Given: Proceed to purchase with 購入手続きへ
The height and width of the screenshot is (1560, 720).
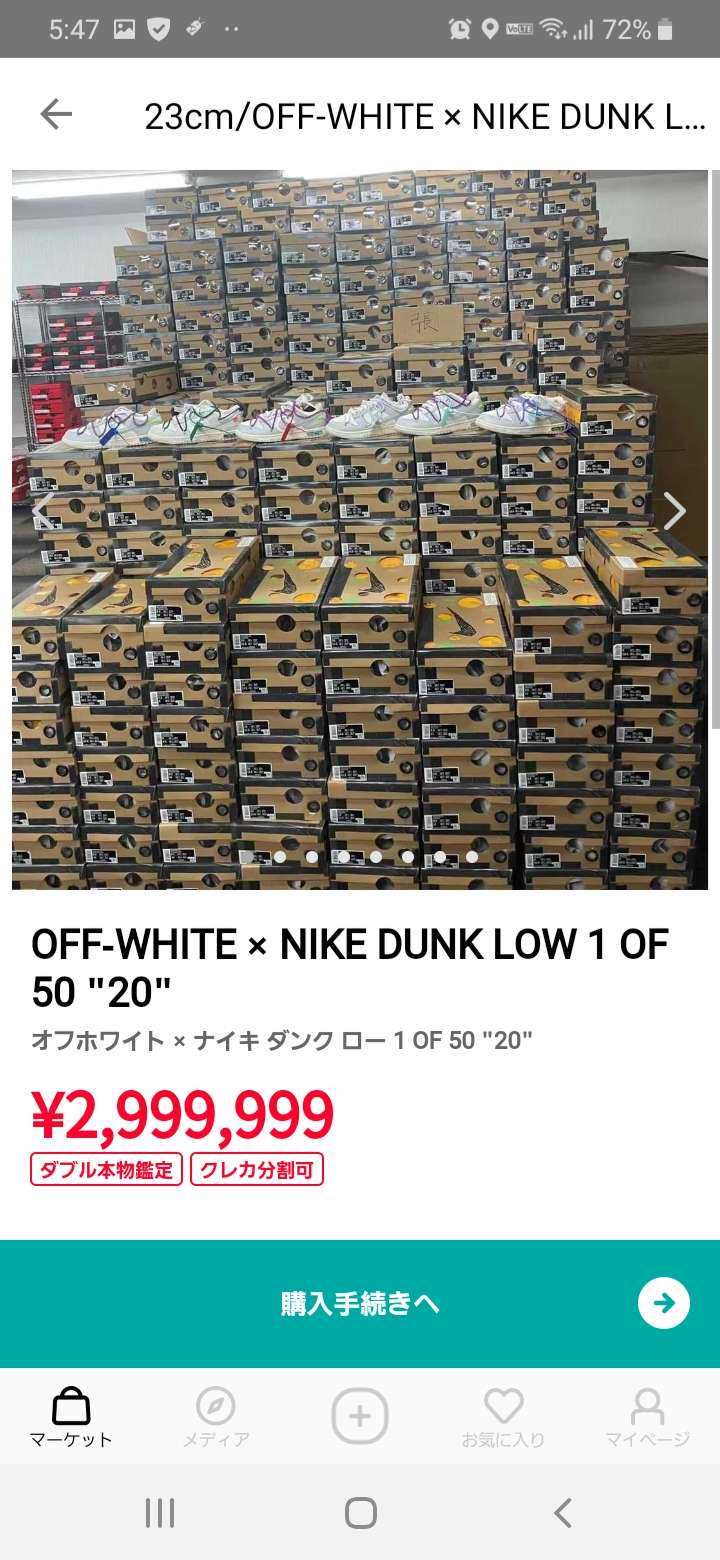Looking at the screenshot, I should [360, 1303].
